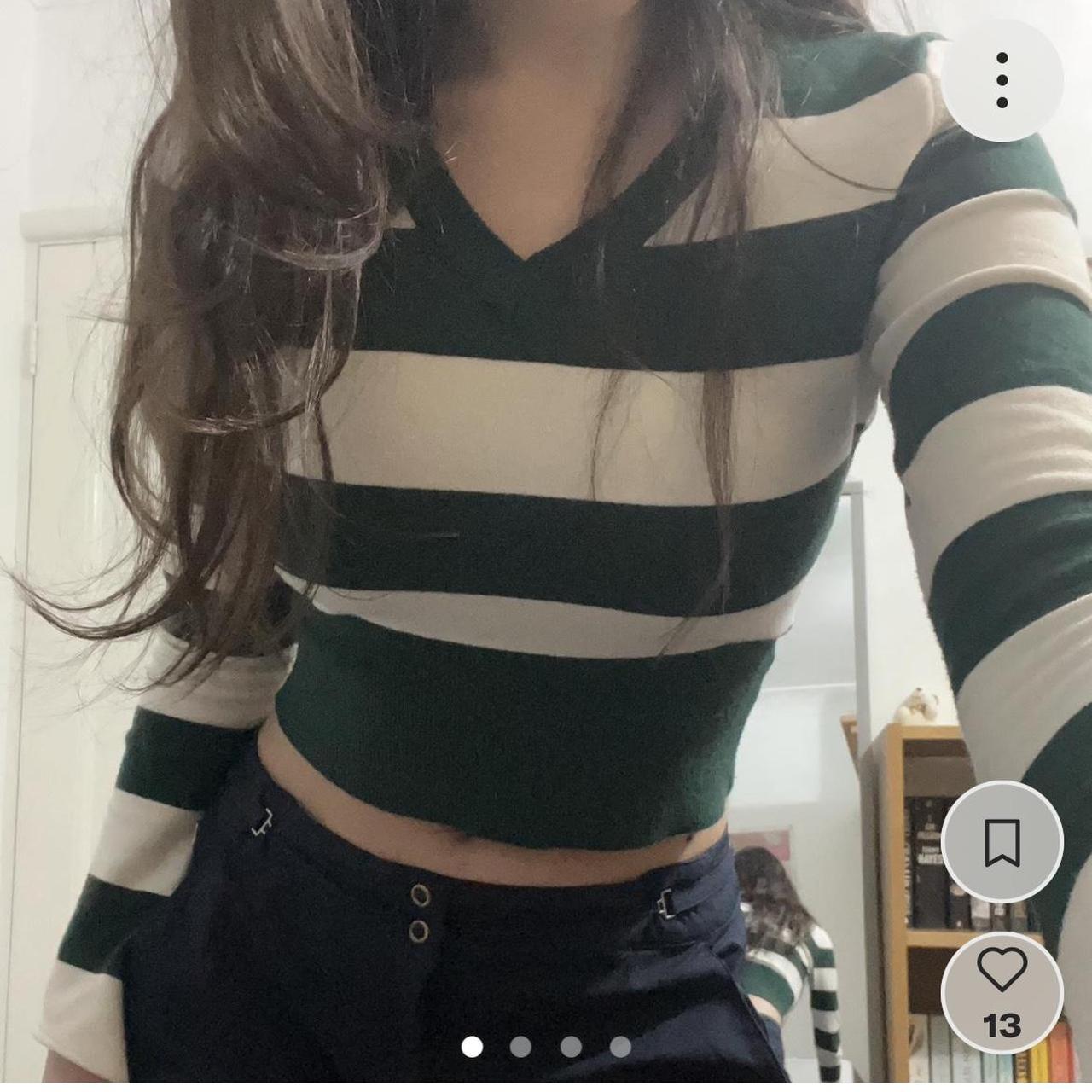Jump to the fourth photo dot
The height and width of the screenshot is (1092, 1092).
(x=621, y=1047)
